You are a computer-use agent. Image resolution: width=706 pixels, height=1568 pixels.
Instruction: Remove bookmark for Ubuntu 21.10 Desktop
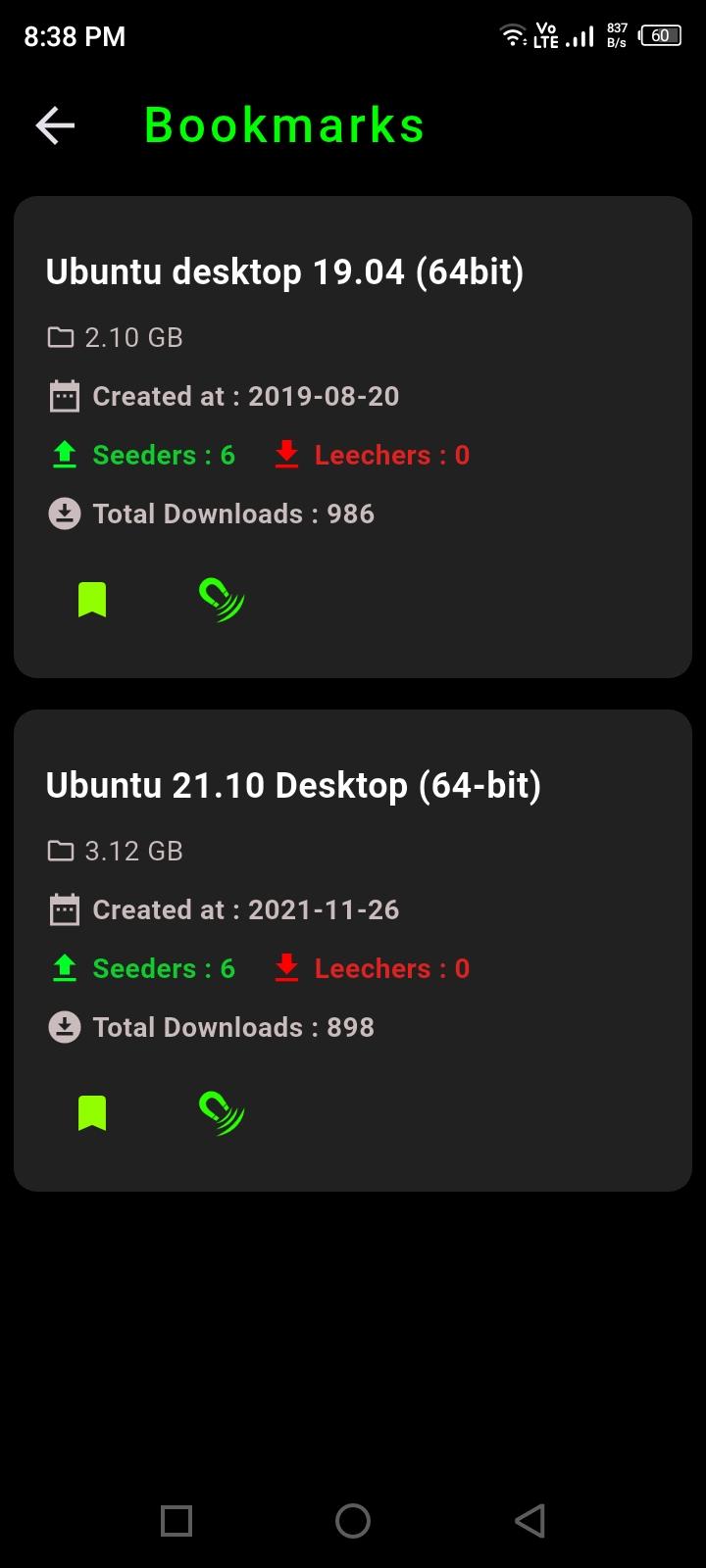tap(92, 1112)
